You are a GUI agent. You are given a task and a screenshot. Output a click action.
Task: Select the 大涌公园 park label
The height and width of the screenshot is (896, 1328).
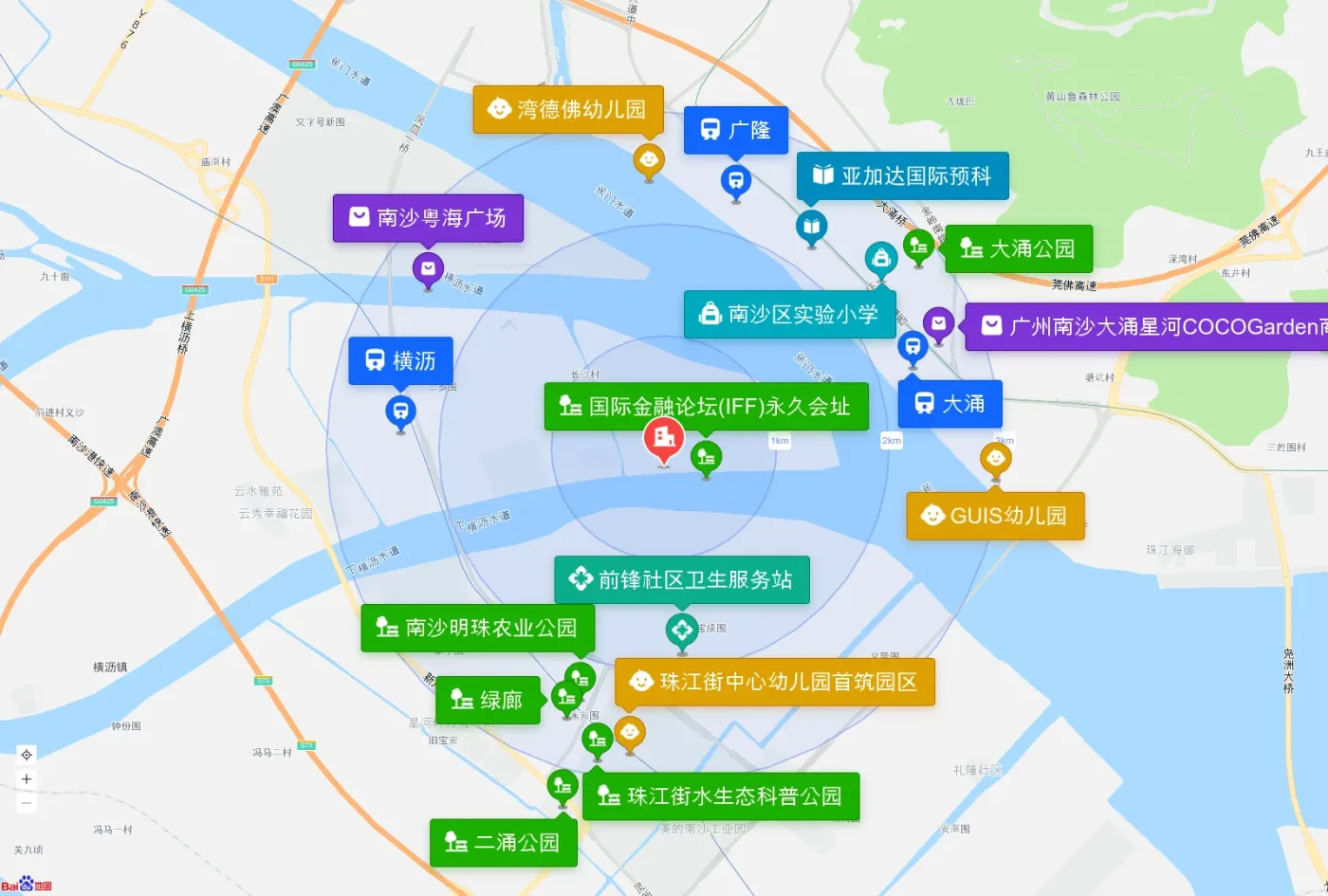1019,249
